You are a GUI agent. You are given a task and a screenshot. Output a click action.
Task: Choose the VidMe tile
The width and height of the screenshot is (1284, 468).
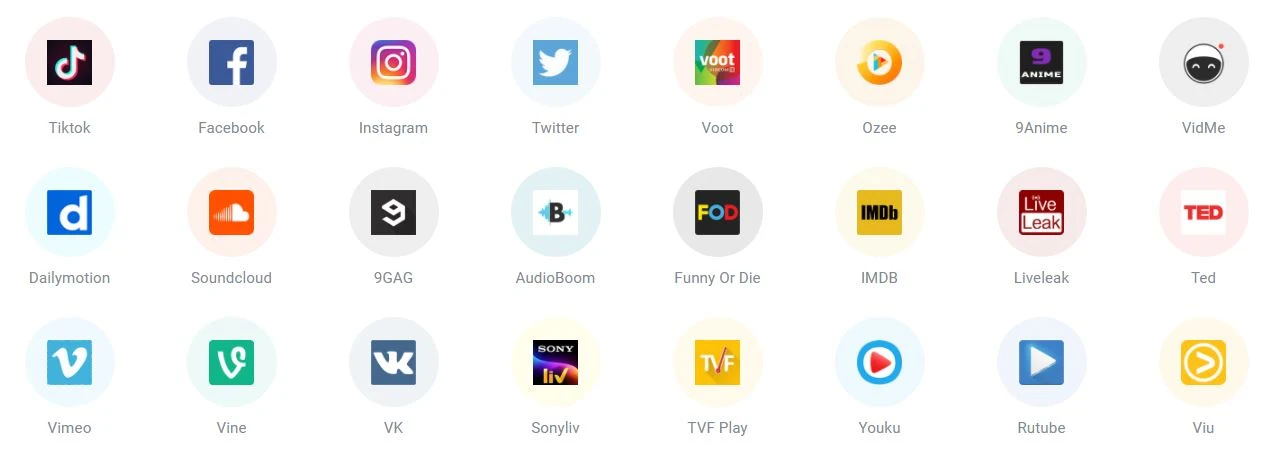click(x=1203, y=63)
